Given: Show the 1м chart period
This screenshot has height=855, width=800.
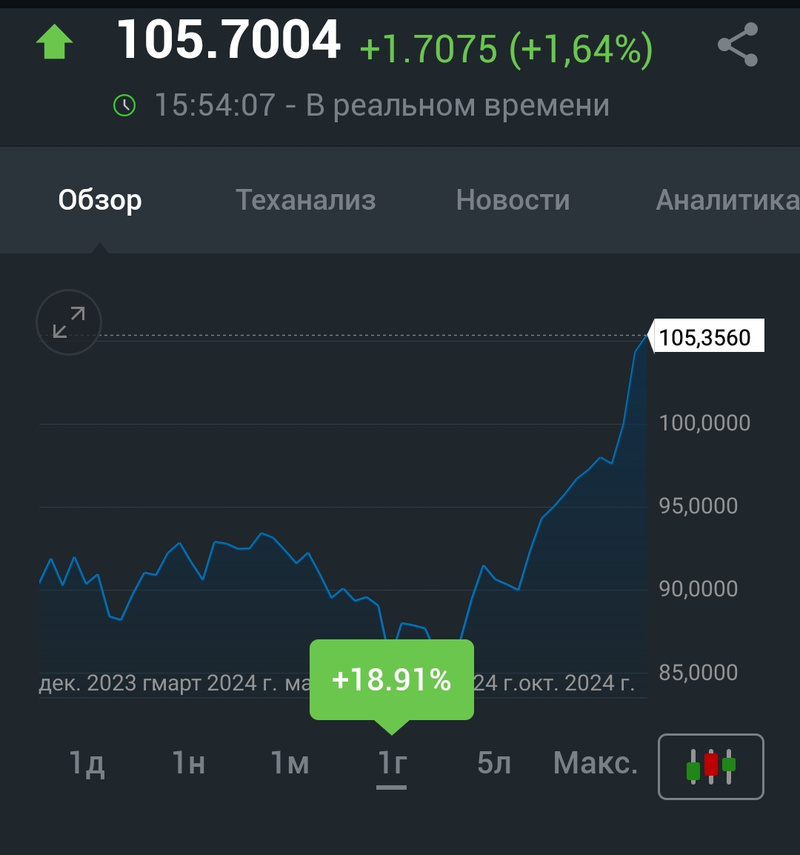Looking at the screenshot, I should (x=290, y=764).
